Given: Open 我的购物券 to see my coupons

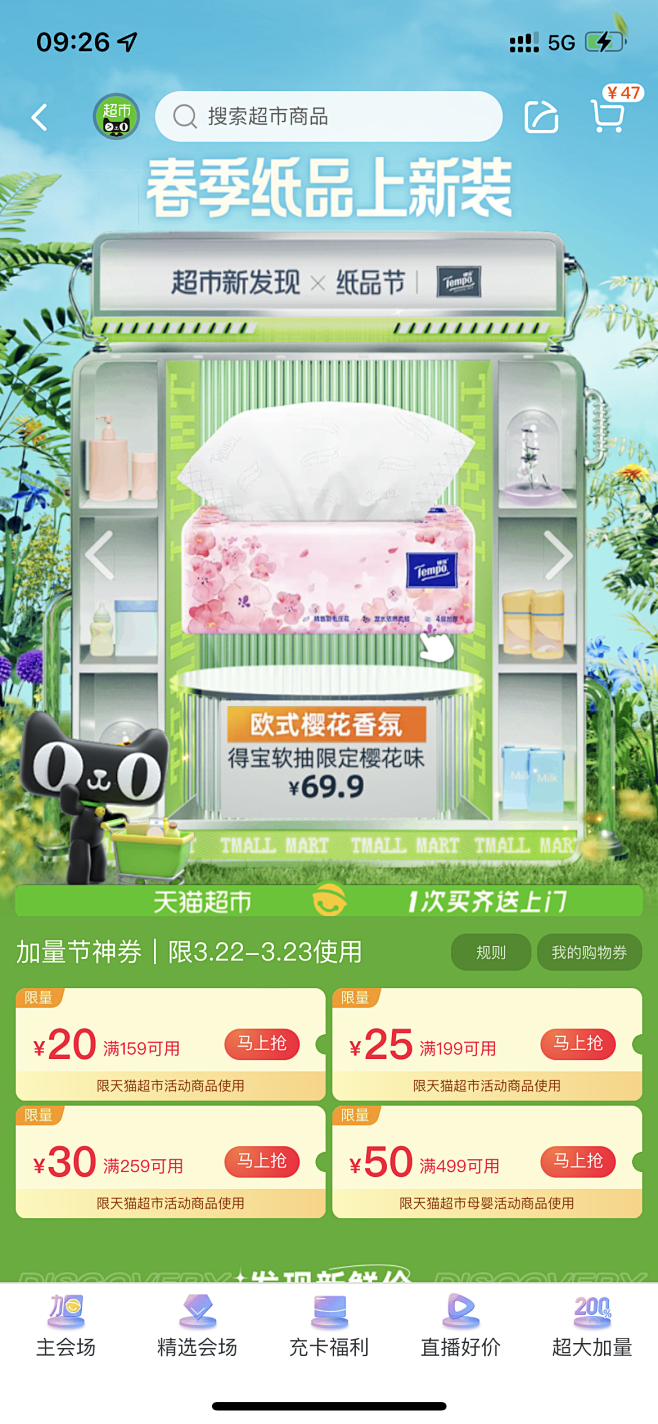Looking at the screenshot, I should 589,952.
